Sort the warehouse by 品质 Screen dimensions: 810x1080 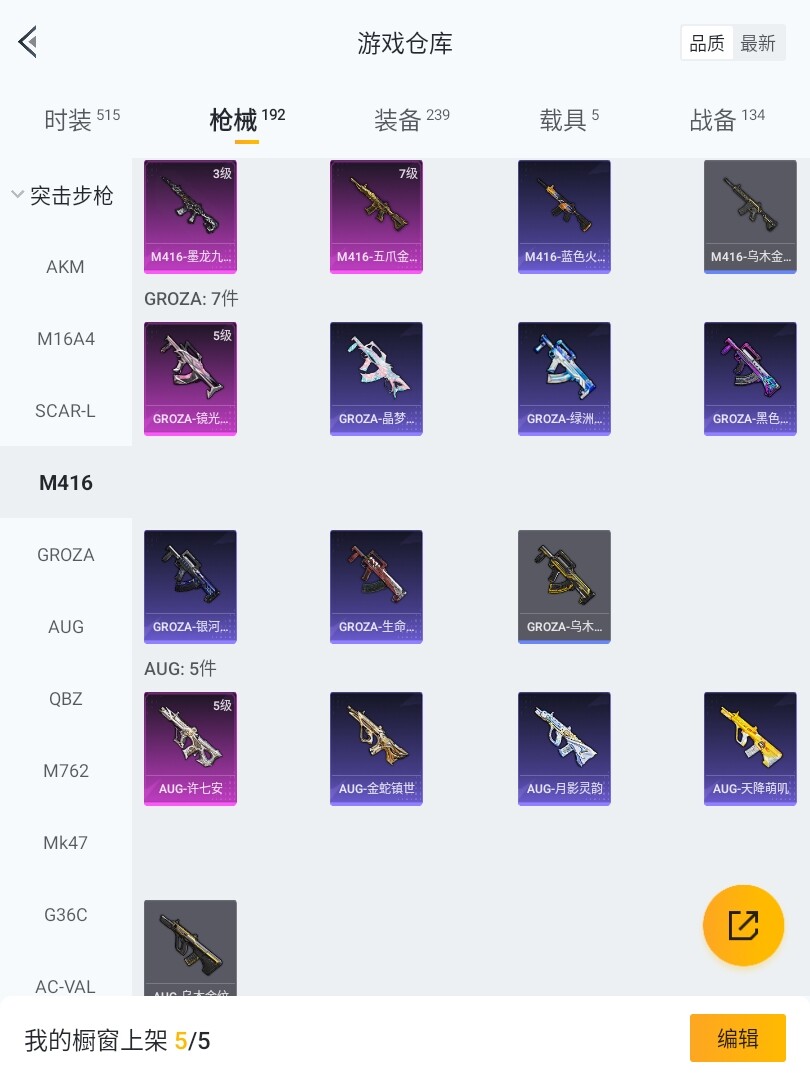pos(707,43)
